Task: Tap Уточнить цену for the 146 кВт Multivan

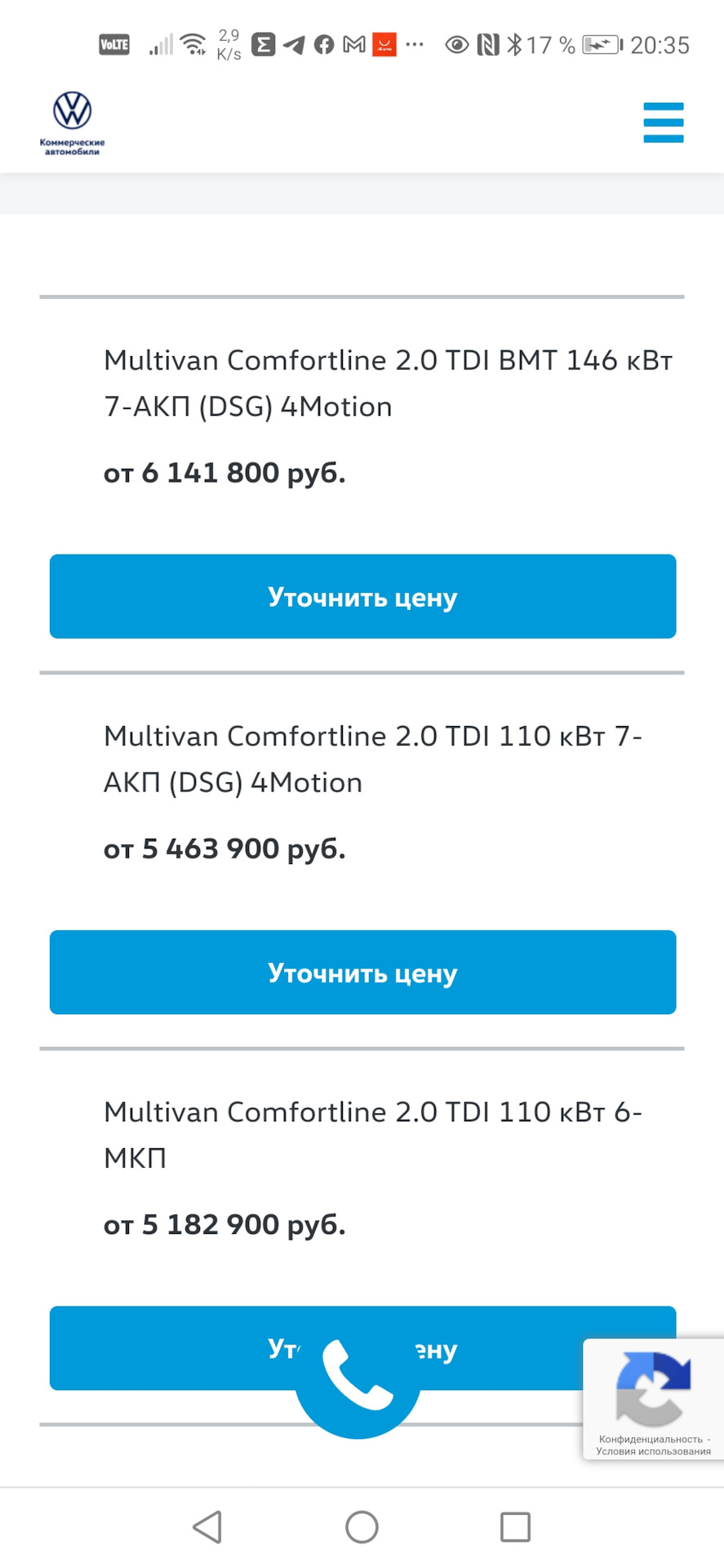Action: click(362, 596)
